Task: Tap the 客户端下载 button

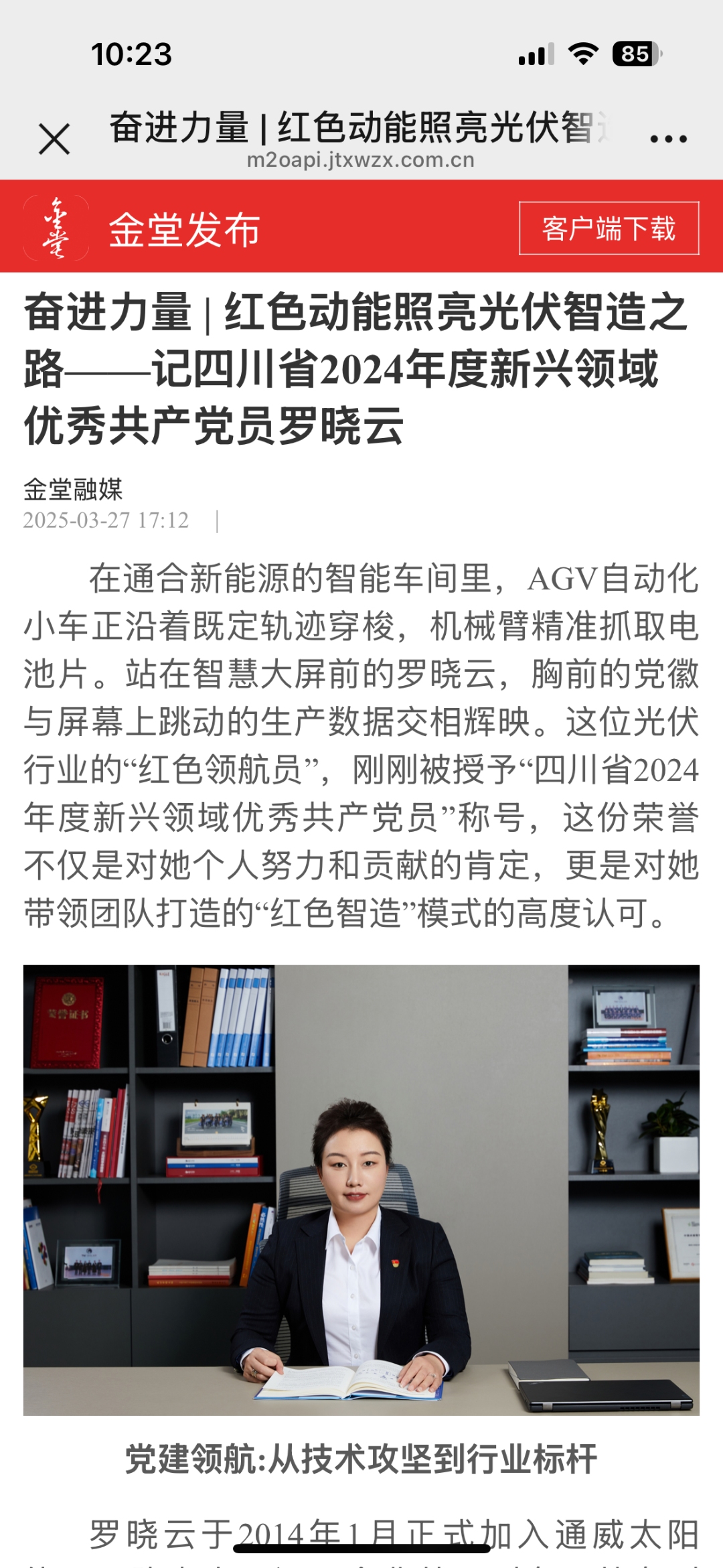Action: (609, 228)
